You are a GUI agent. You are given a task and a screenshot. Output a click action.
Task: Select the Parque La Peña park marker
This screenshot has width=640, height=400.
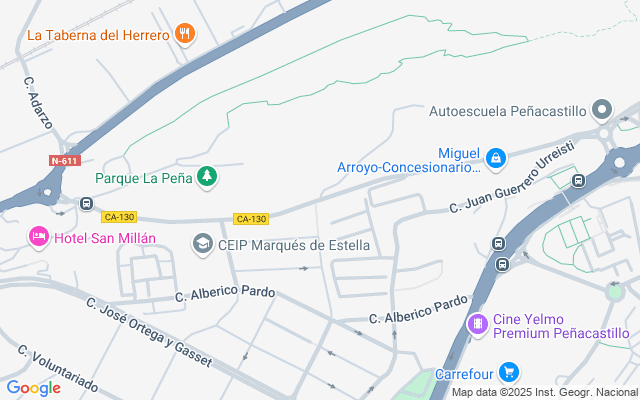pyautogui.click(x=207, y=177)
